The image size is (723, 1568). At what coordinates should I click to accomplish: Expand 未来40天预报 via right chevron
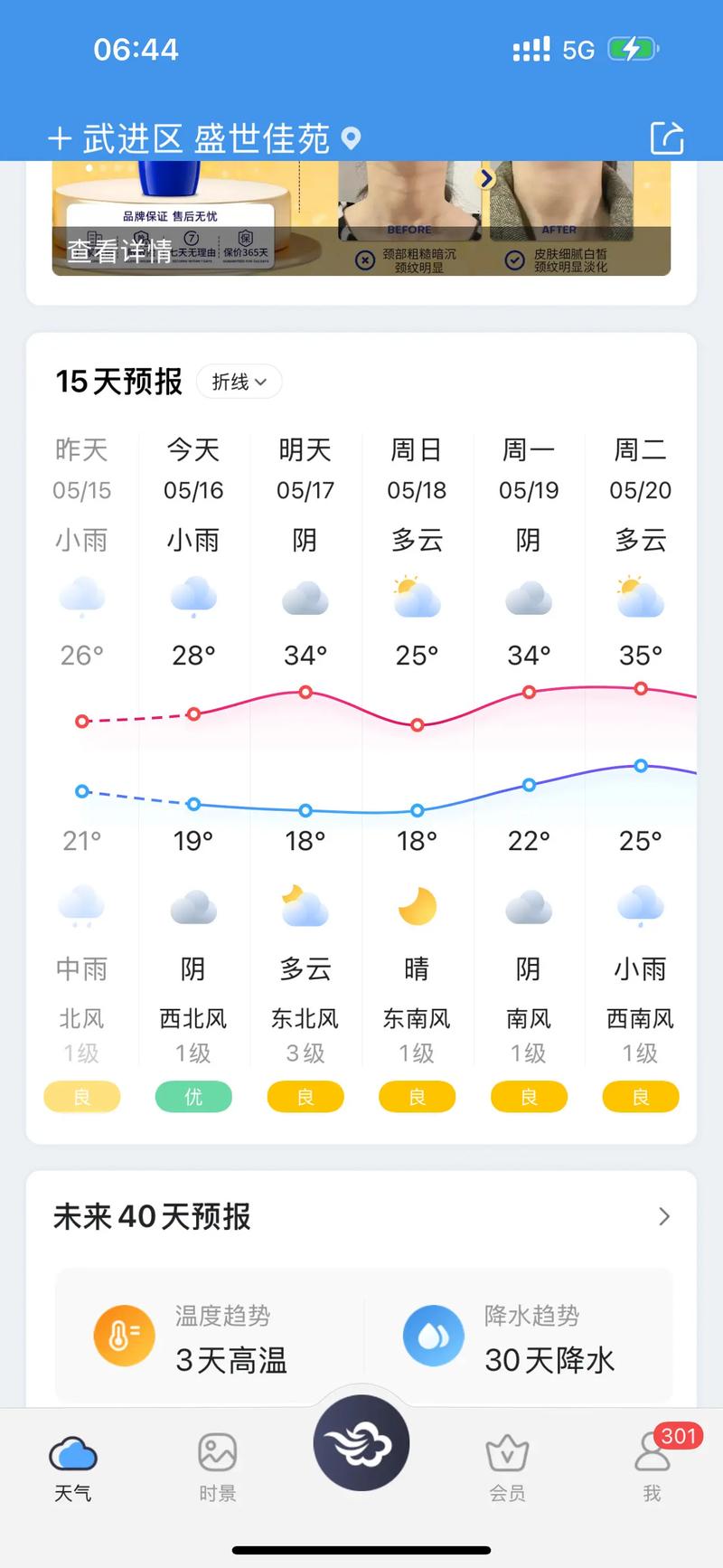pyautogui.click(x=663, y=1216)
